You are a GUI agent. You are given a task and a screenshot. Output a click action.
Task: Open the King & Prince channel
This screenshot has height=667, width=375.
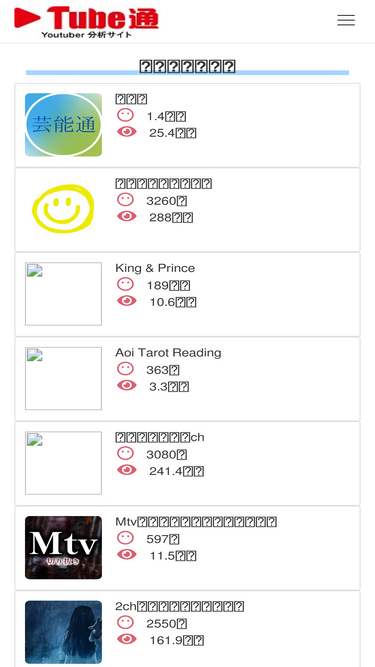188,294
